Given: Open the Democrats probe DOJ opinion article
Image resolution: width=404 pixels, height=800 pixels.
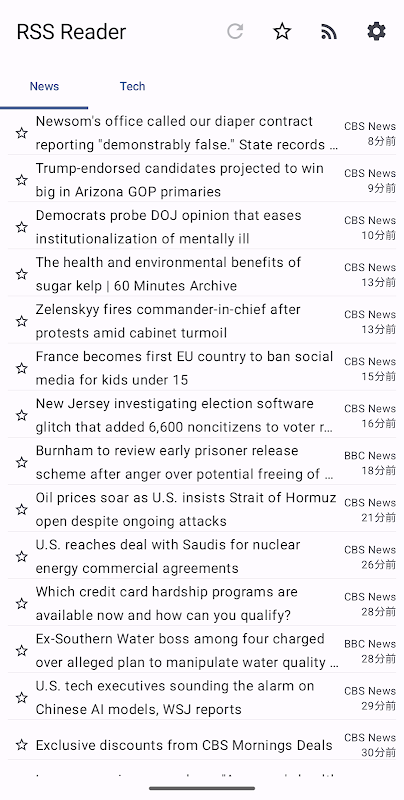Looking at the screenshot, I should click(x=202, y=227).
